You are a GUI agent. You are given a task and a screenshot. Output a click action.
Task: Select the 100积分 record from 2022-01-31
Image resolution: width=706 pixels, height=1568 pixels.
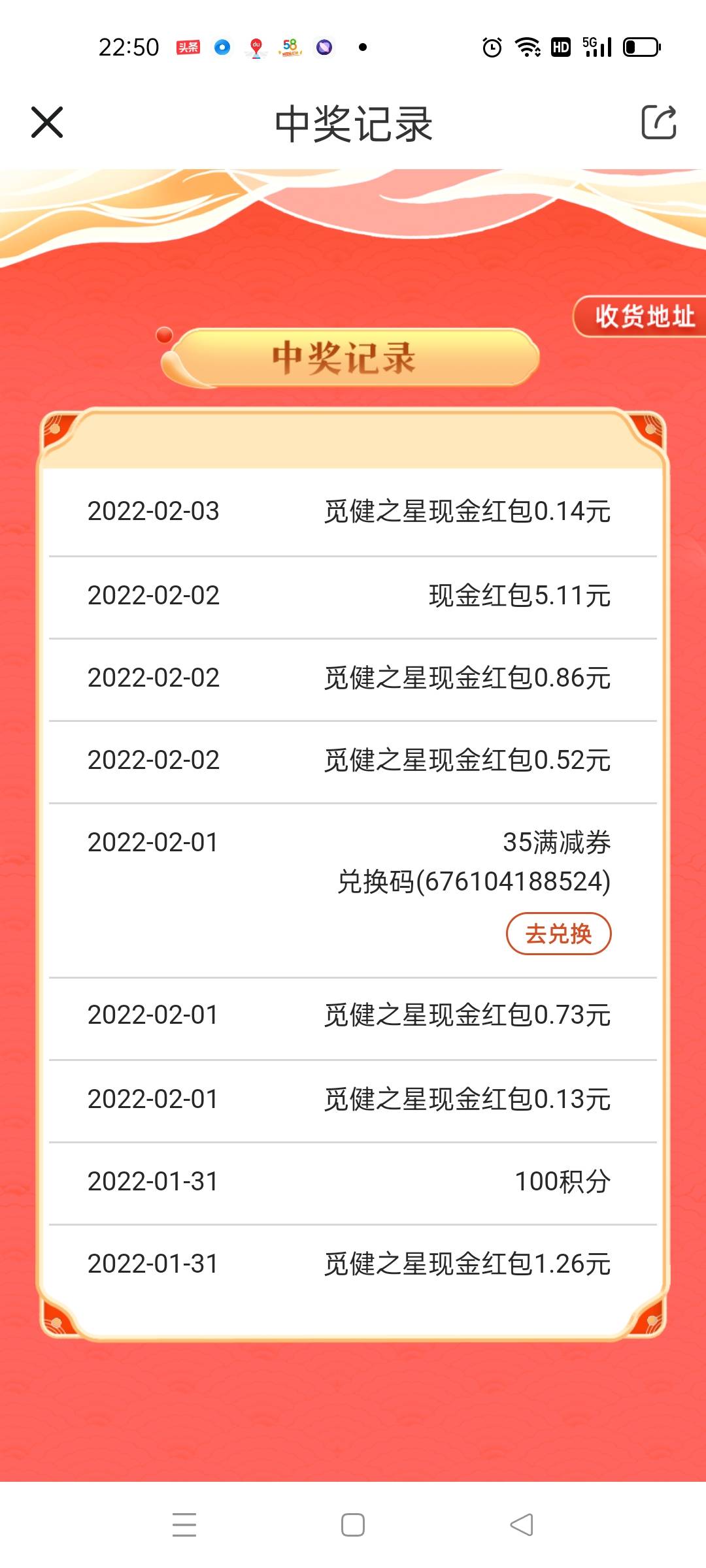click(353, 1181)
